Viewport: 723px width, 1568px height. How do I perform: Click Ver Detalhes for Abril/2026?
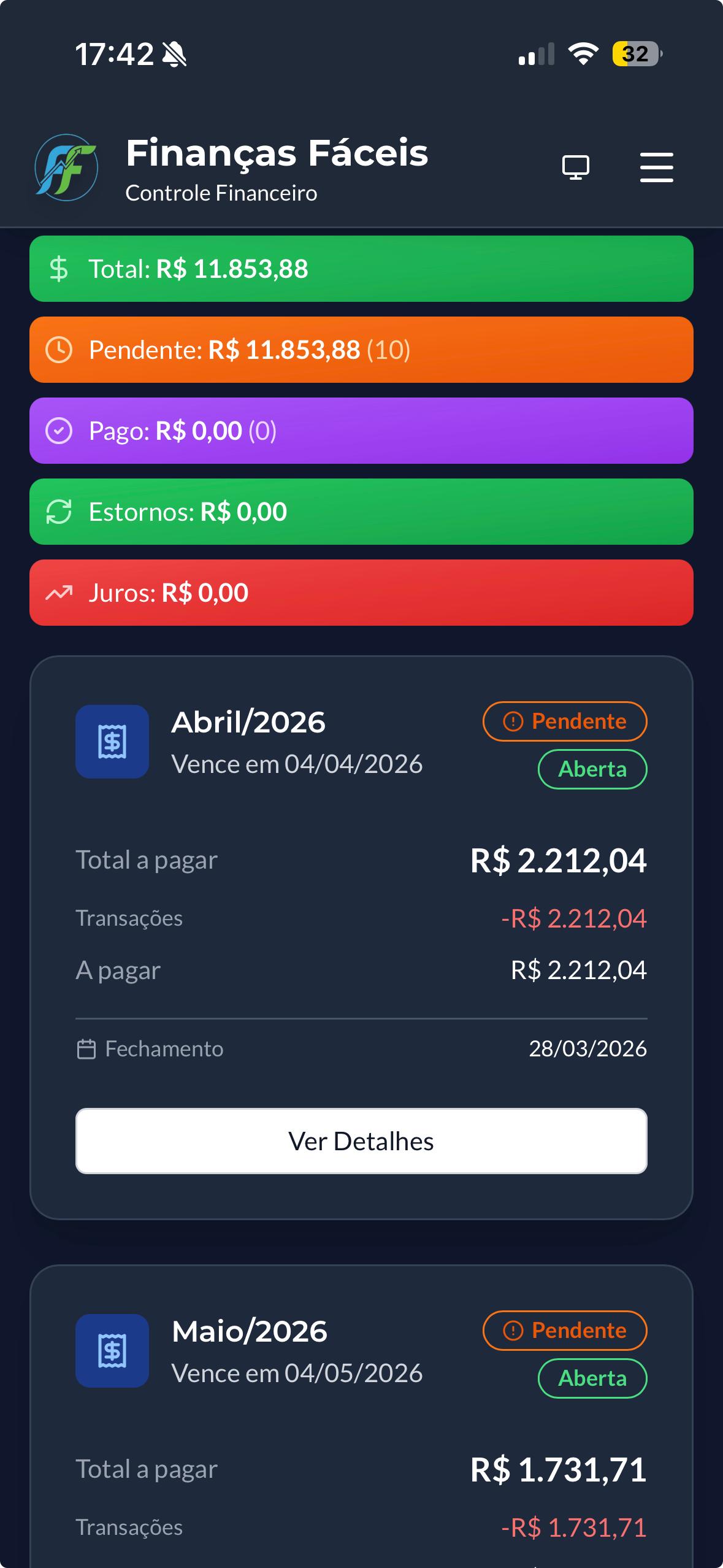(x=361, y=1141)
